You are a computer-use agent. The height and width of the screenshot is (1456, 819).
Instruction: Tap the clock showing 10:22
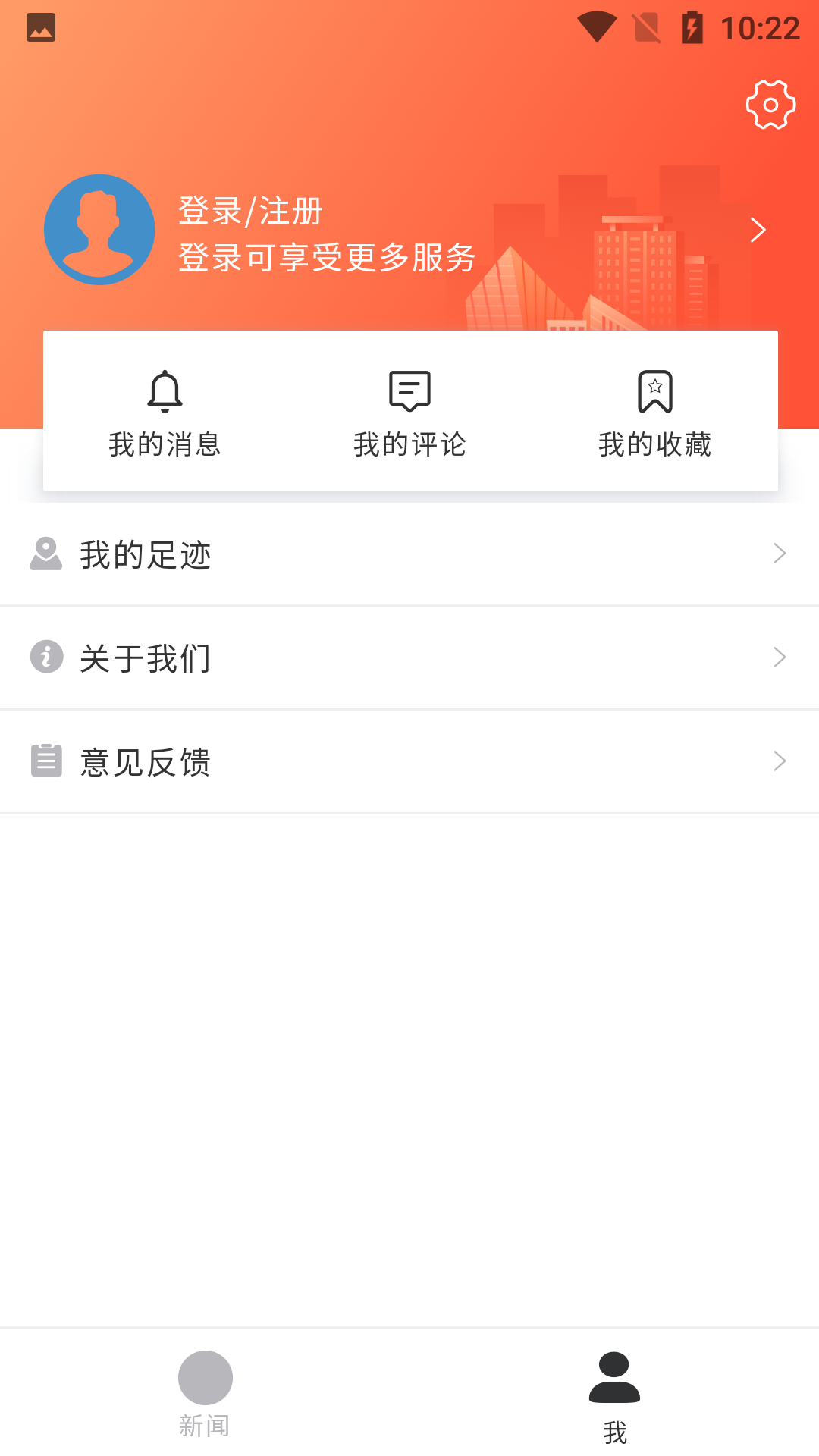pyautogui.click(x=761, y=29)
